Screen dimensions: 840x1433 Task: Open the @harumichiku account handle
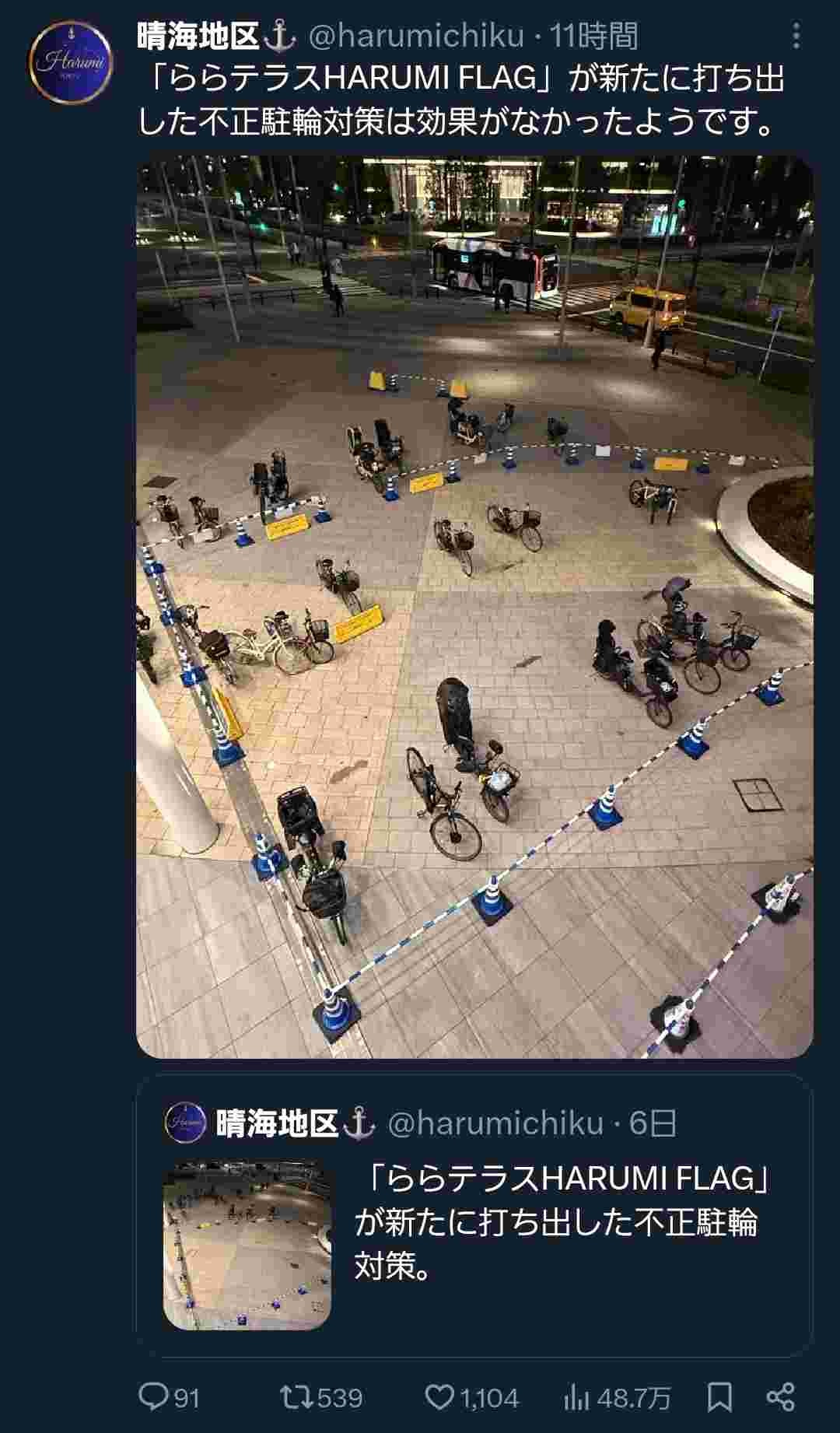tap(416, 36)
